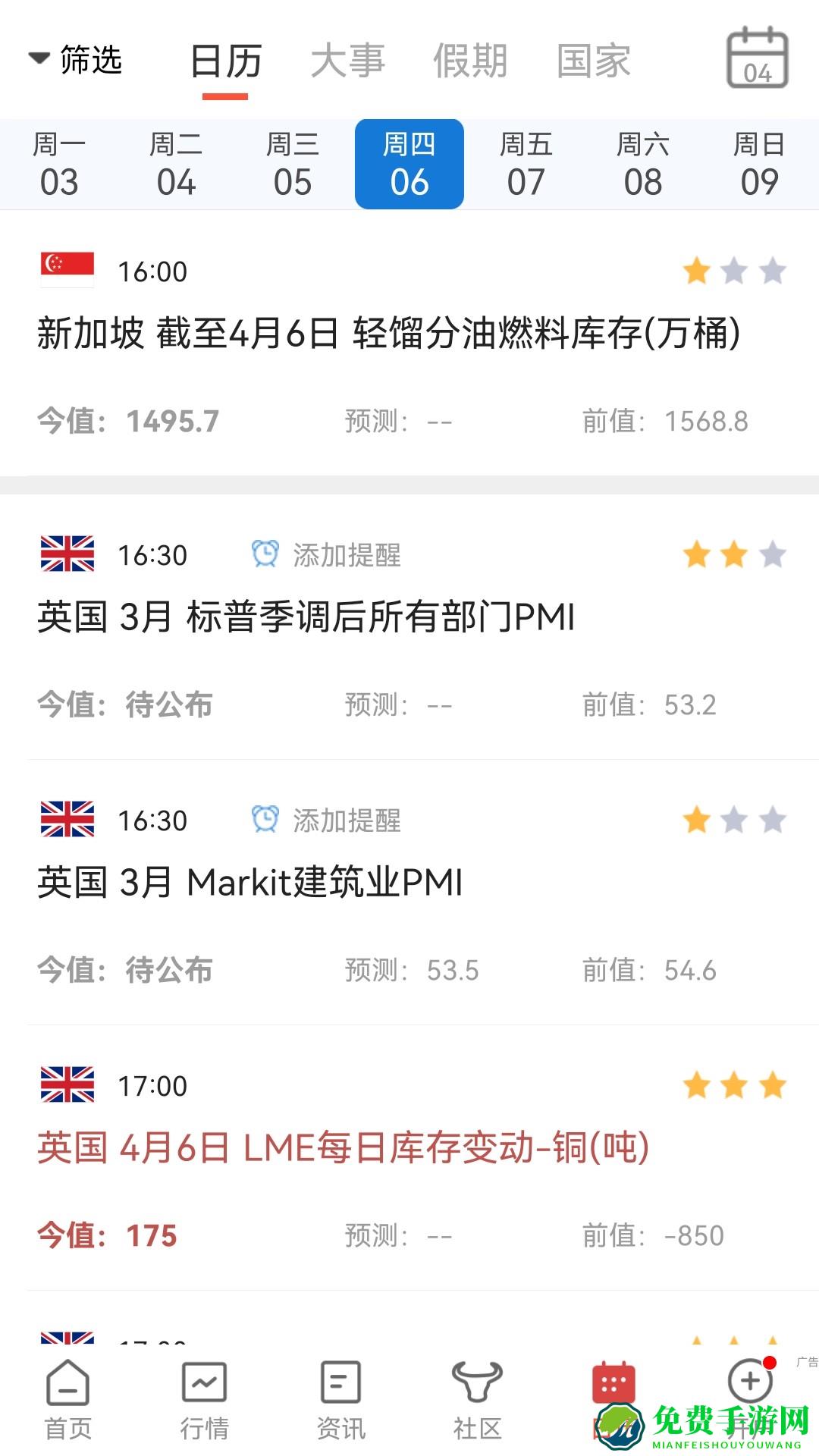Tap the third star on 标普季调后所有部门PMI rating

[773, 554]
